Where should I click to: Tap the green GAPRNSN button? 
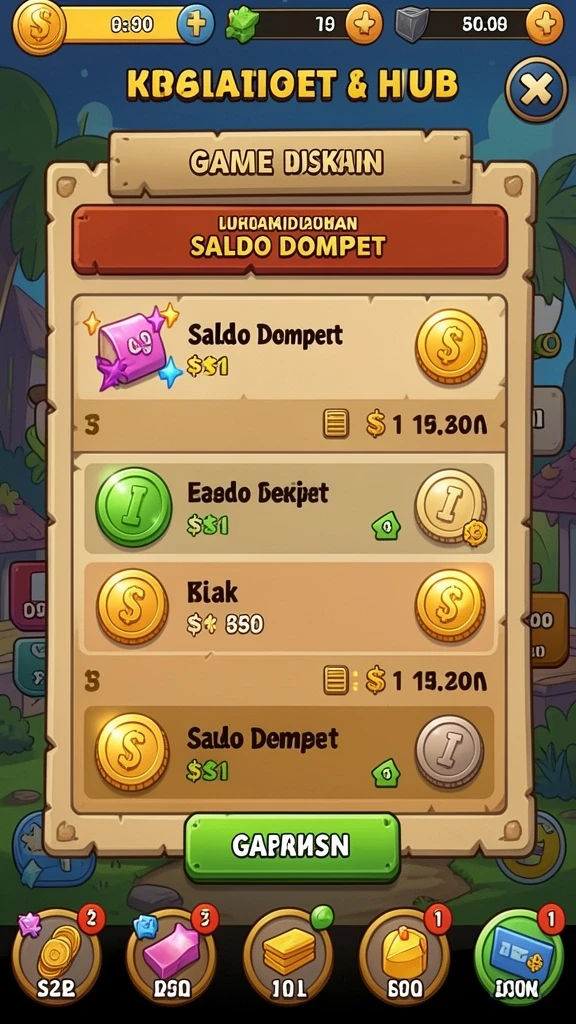point(291,847)
